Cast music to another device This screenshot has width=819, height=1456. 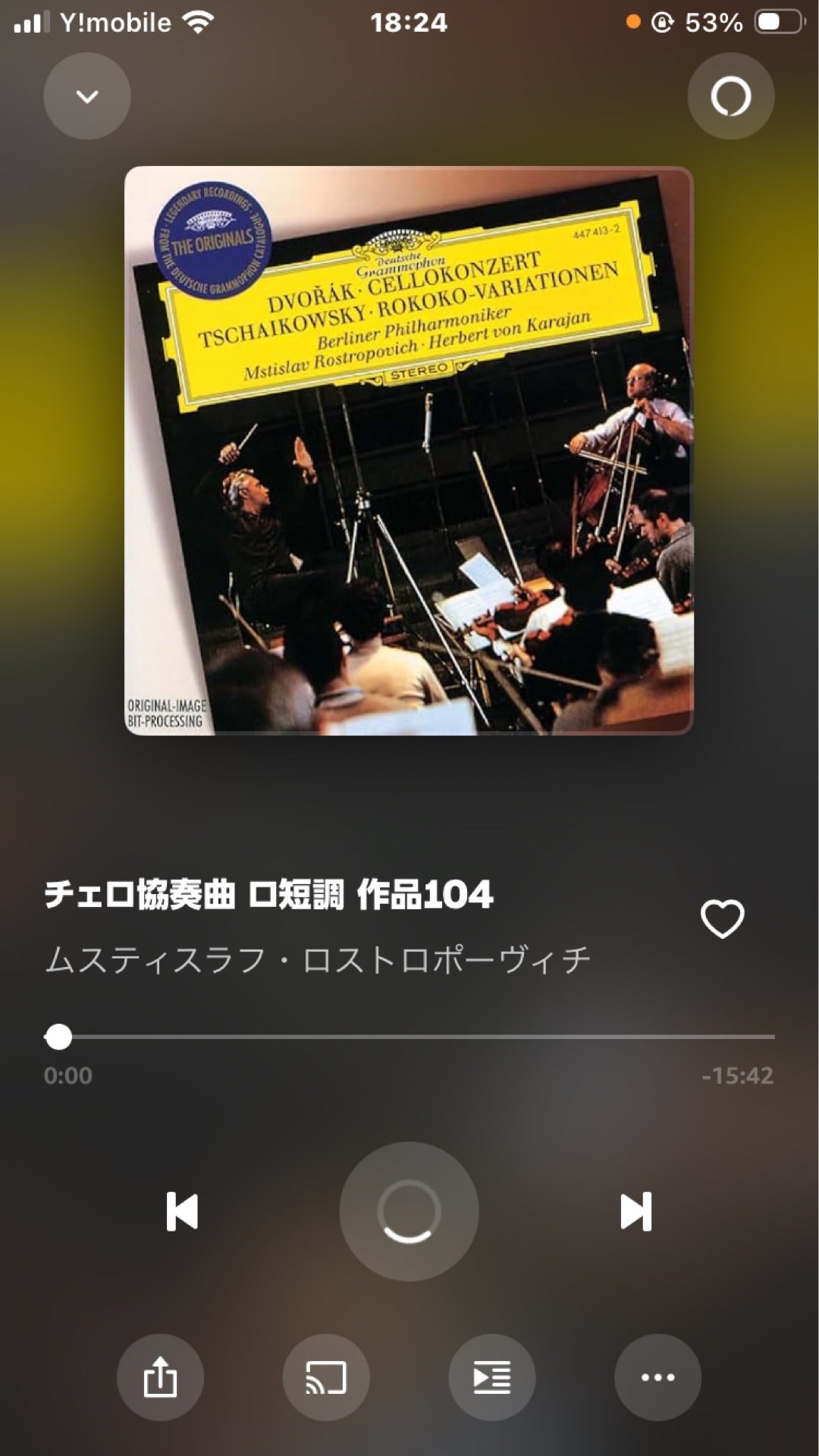click(326, 1377)
